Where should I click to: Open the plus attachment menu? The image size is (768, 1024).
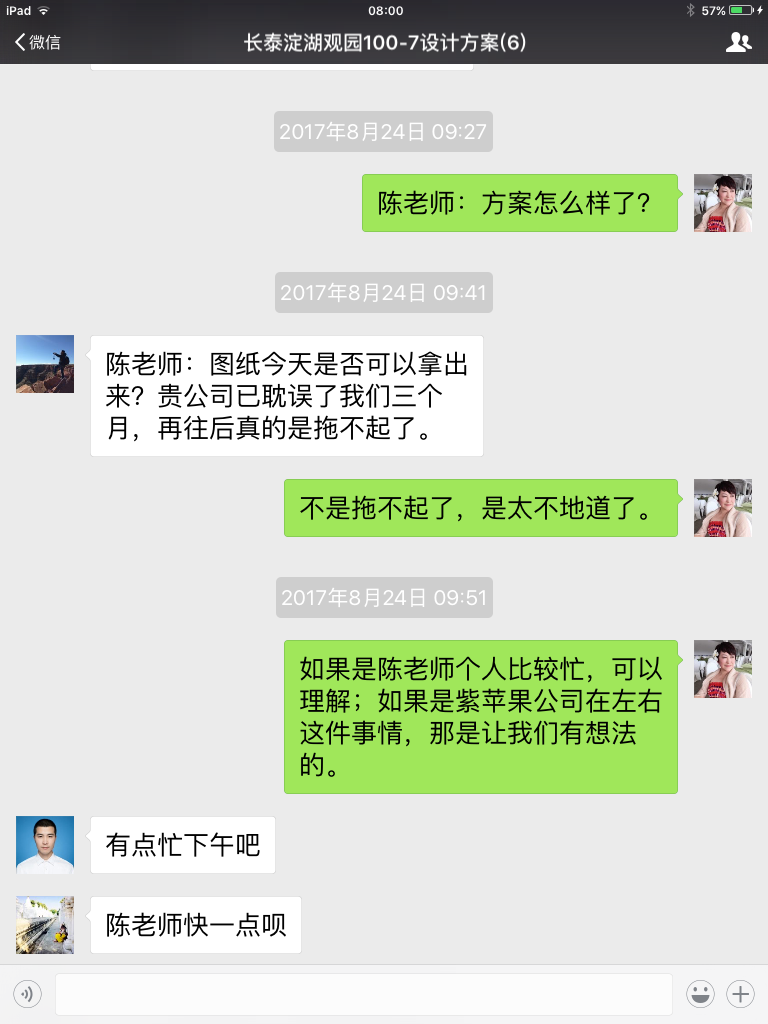740,994
